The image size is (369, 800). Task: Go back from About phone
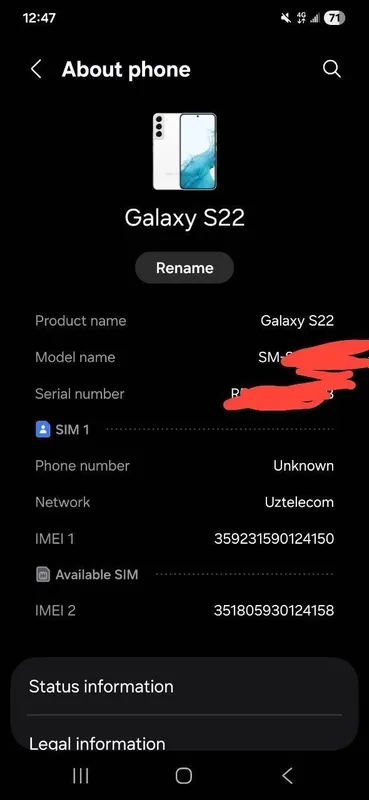(x=36, y=69)
